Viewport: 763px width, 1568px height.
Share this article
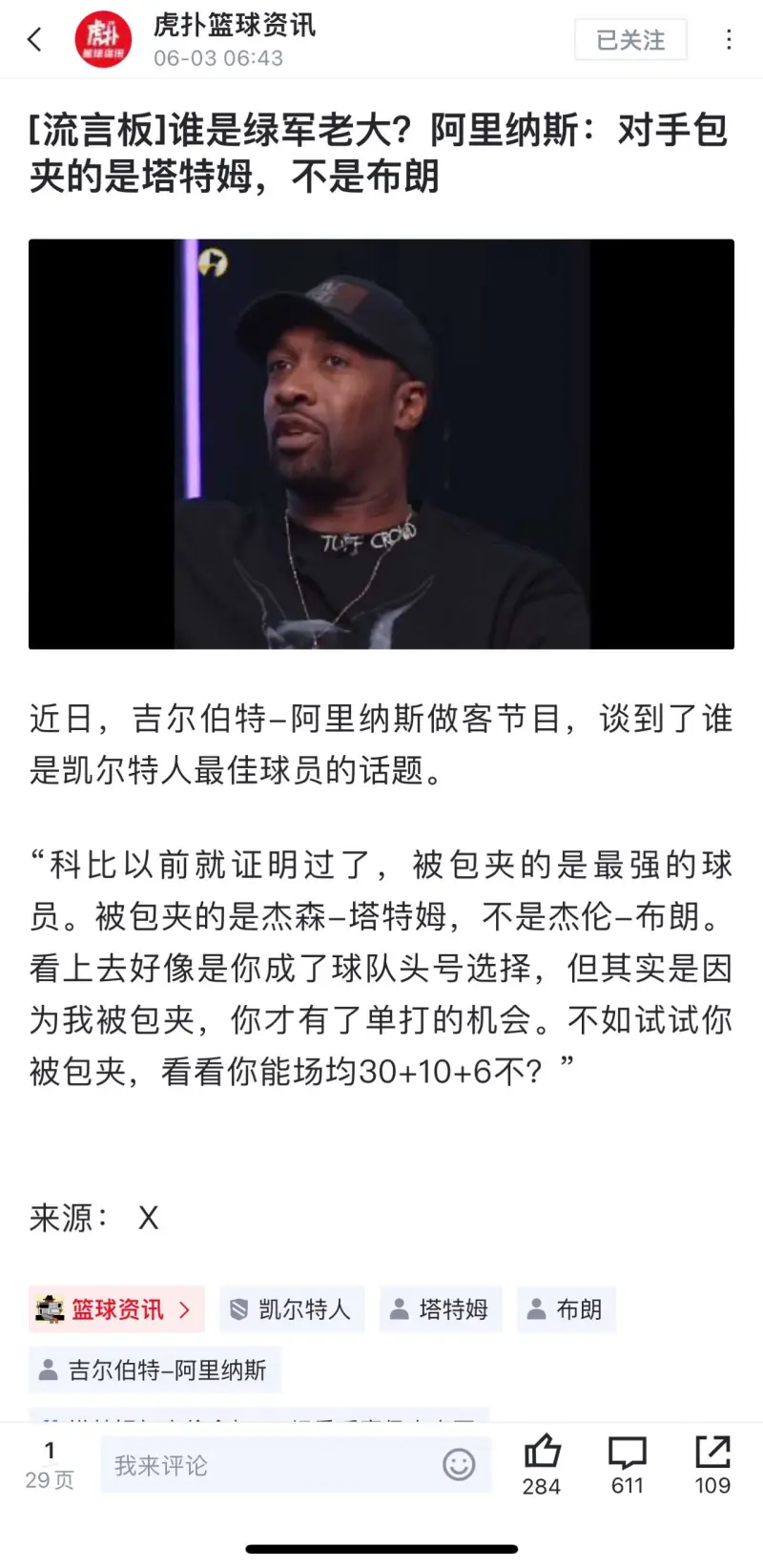(712, 1465)
